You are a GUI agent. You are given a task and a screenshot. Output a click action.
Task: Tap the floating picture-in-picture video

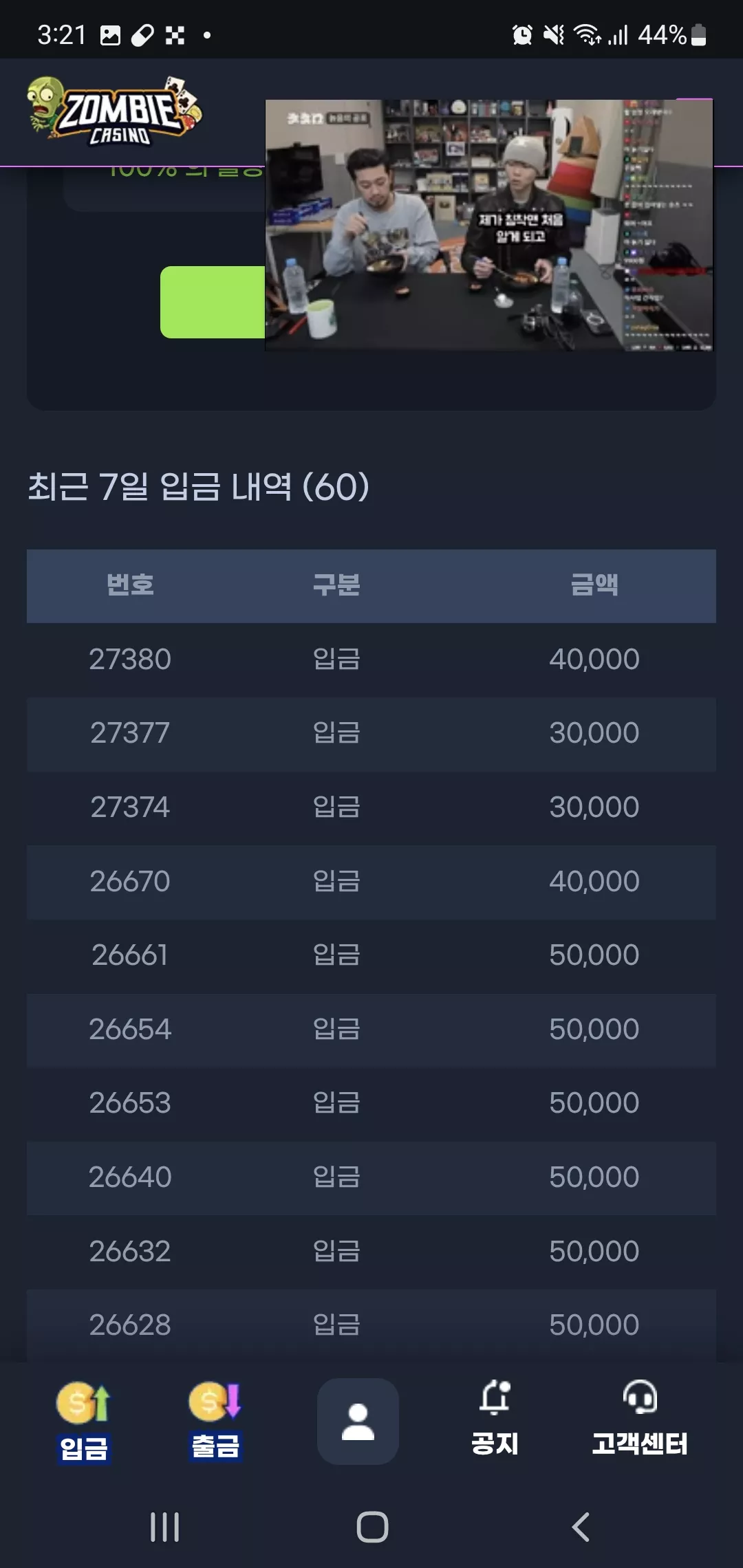pos(489,225)
